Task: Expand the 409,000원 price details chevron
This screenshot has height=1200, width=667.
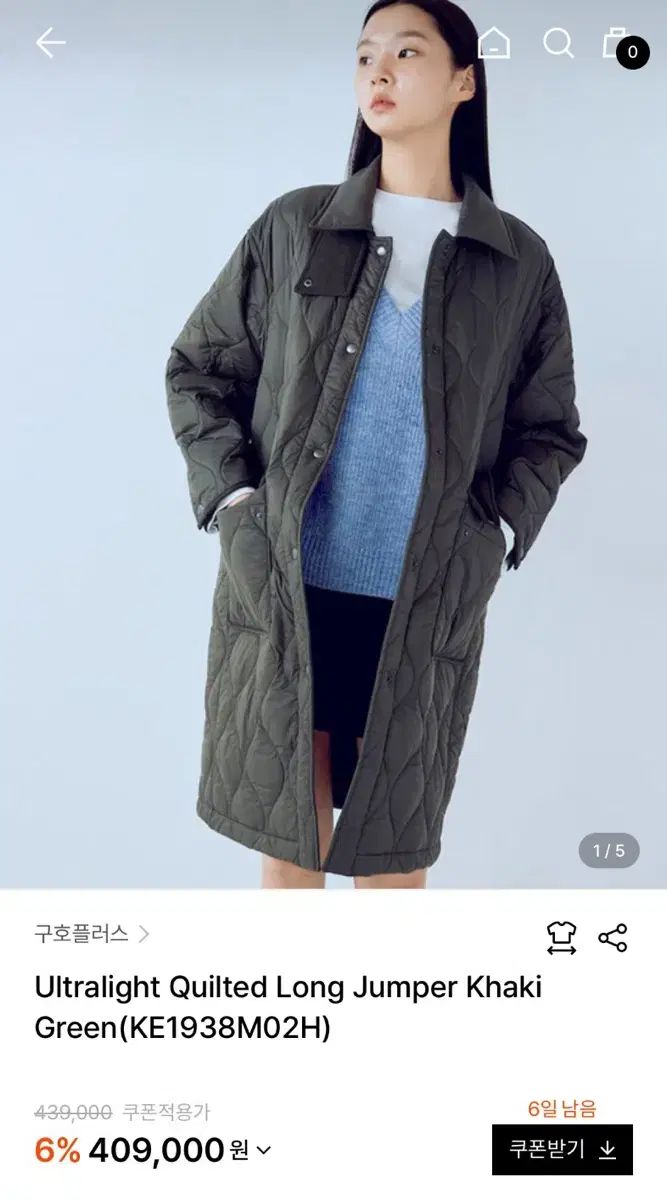Action: pyautogui.click(x=264, y=1150)
